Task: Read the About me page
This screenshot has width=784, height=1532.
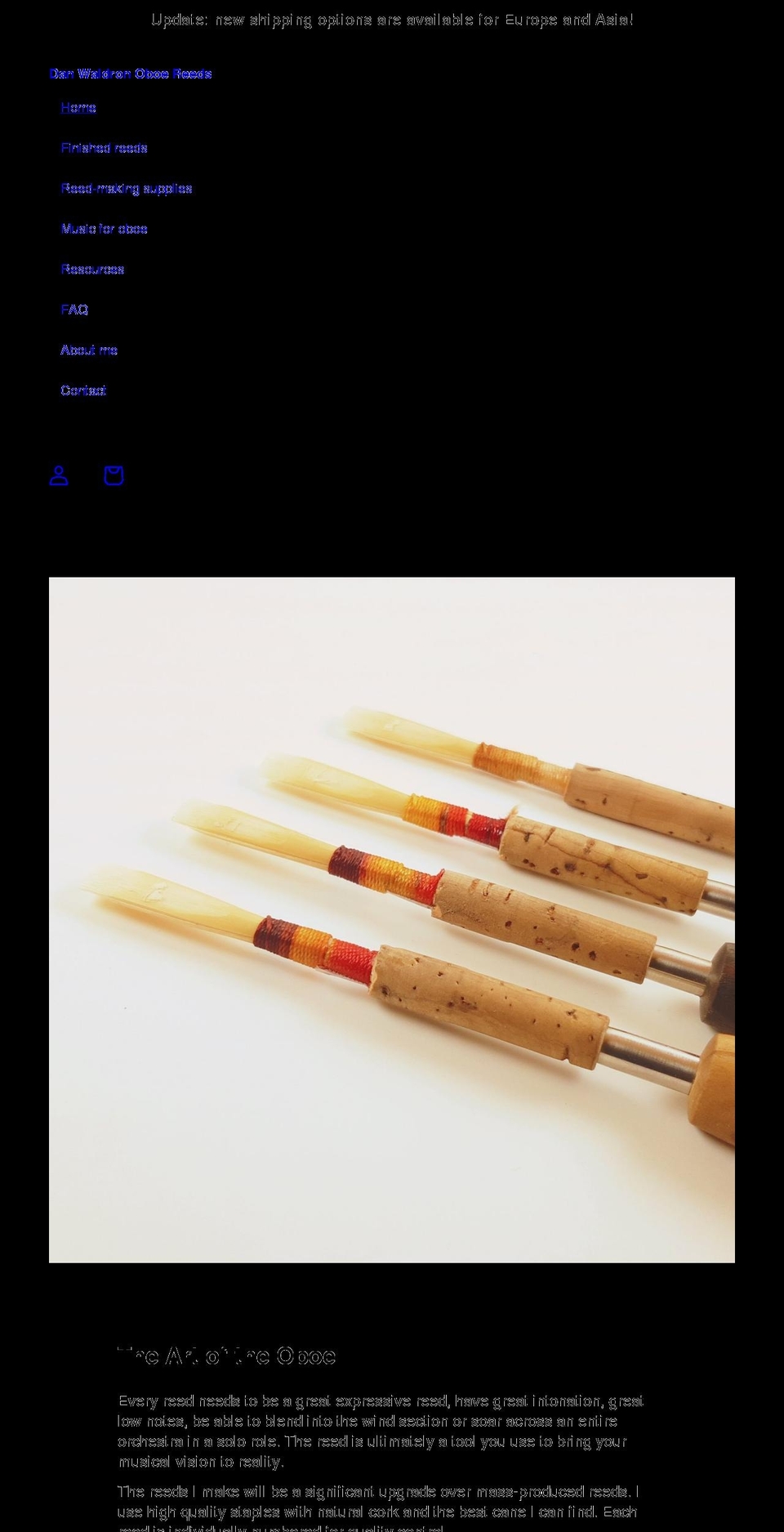Action: point(89,350)
